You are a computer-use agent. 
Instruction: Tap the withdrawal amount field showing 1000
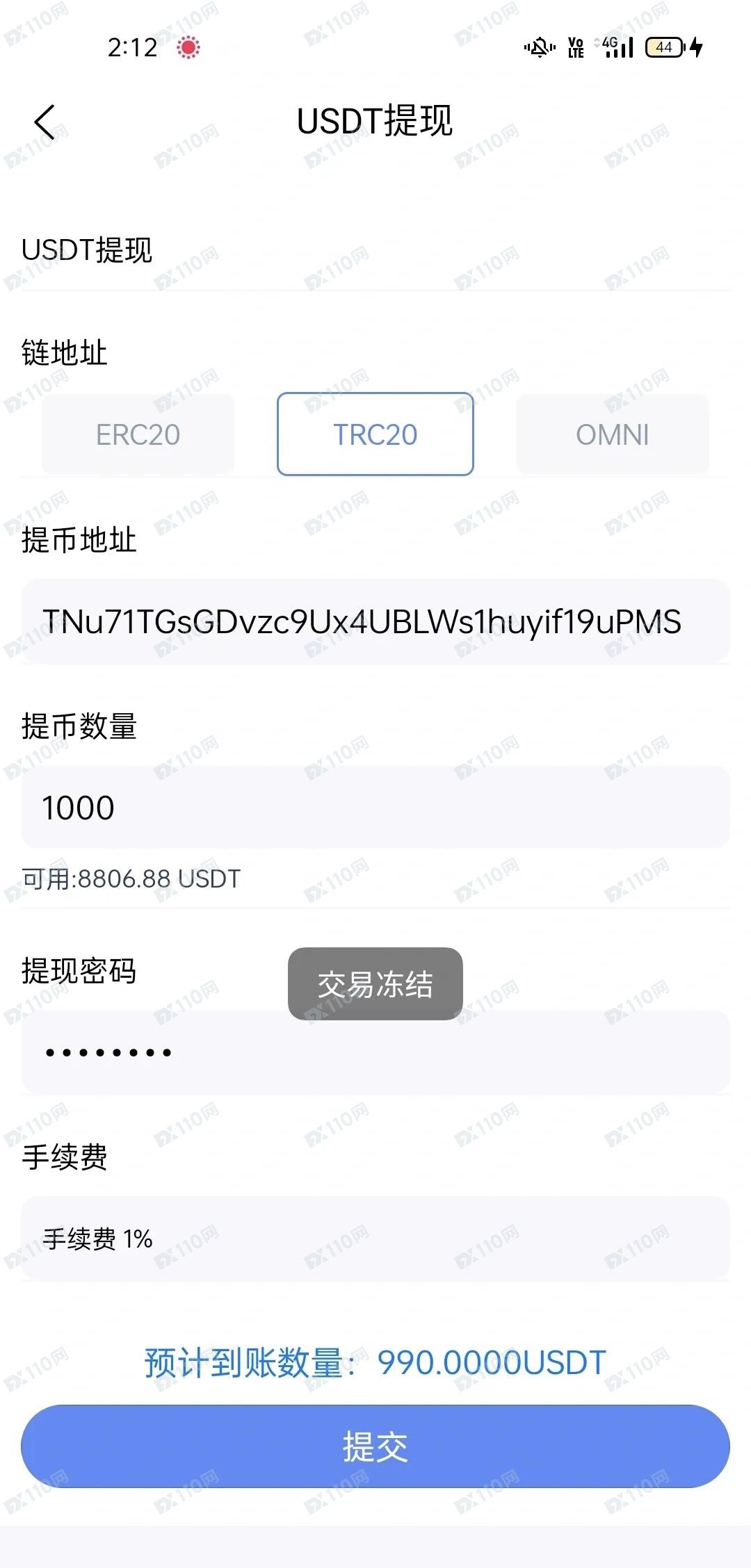[375, 807]
